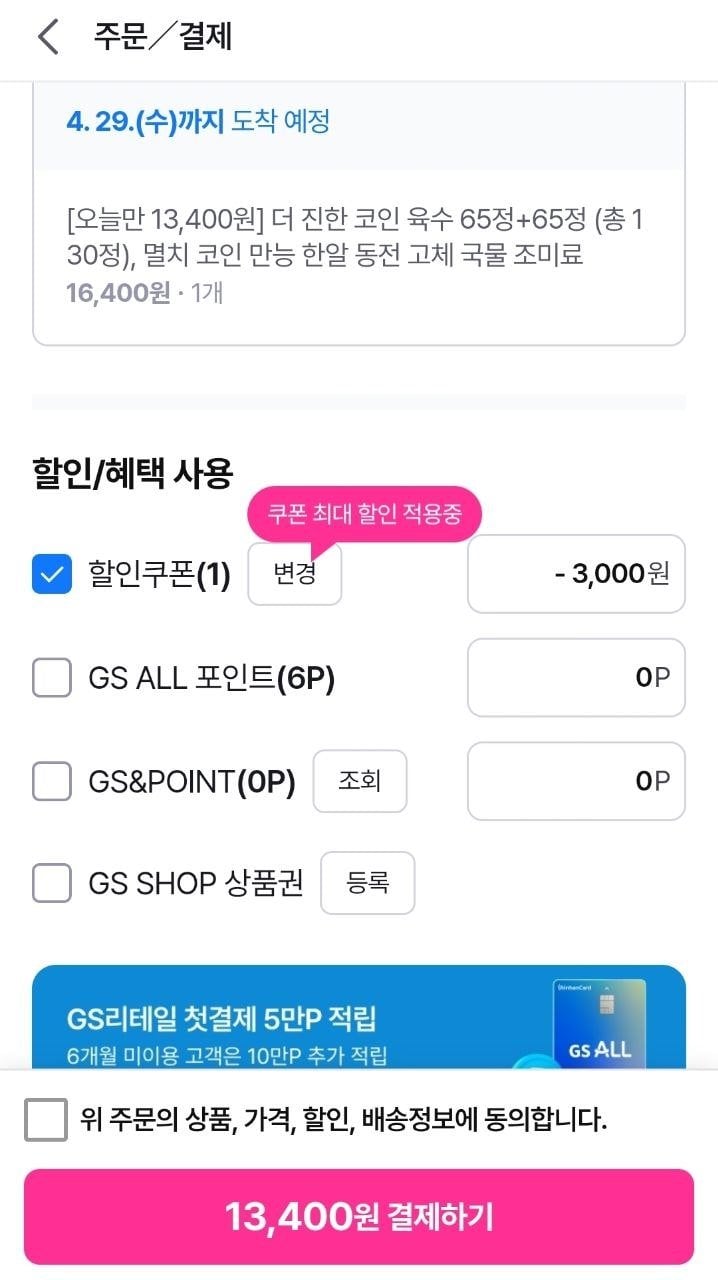Tap 변경 to change the coupon

pos(294,574)
